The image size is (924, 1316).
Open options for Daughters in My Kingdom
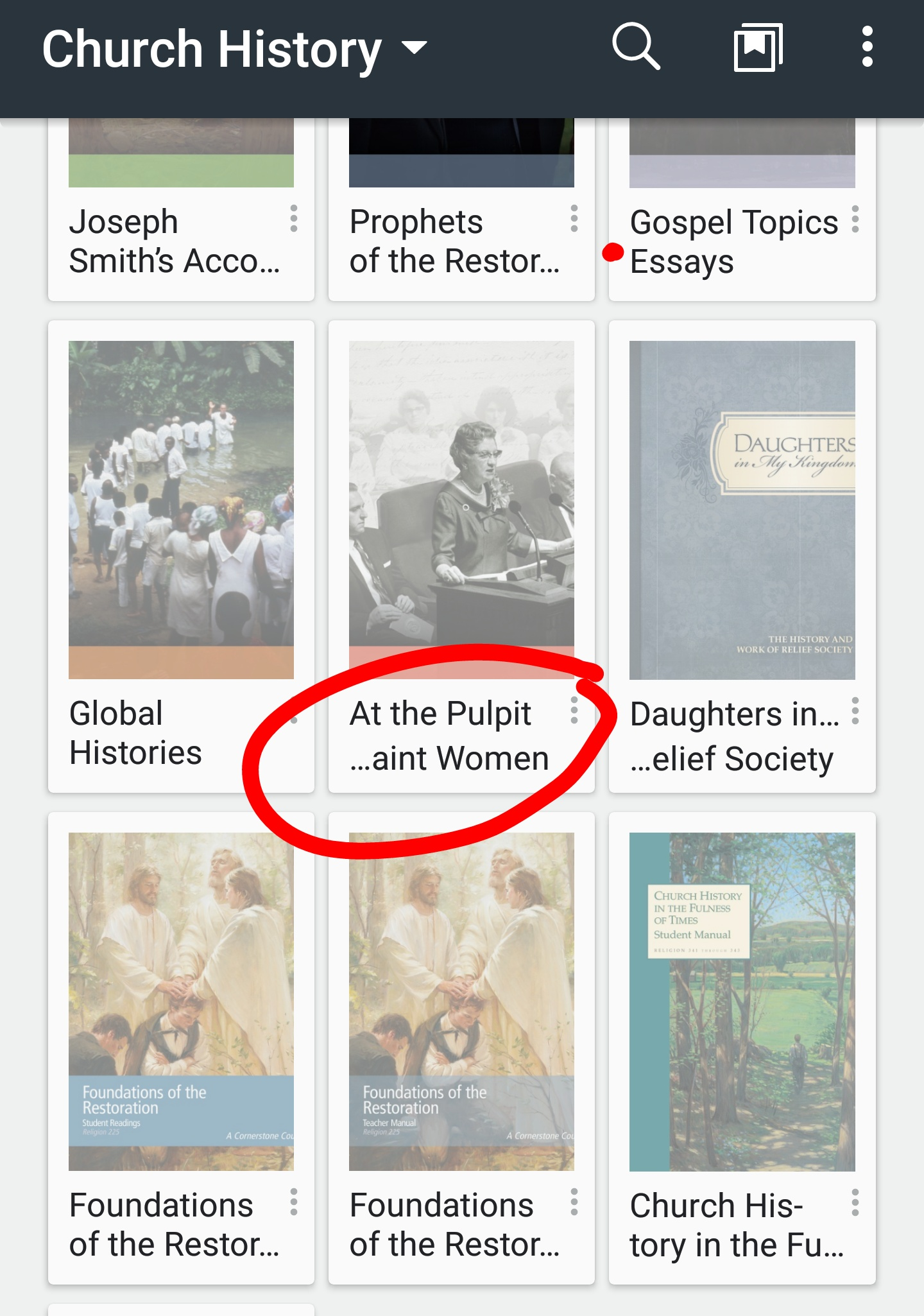[x=855, y=711]
